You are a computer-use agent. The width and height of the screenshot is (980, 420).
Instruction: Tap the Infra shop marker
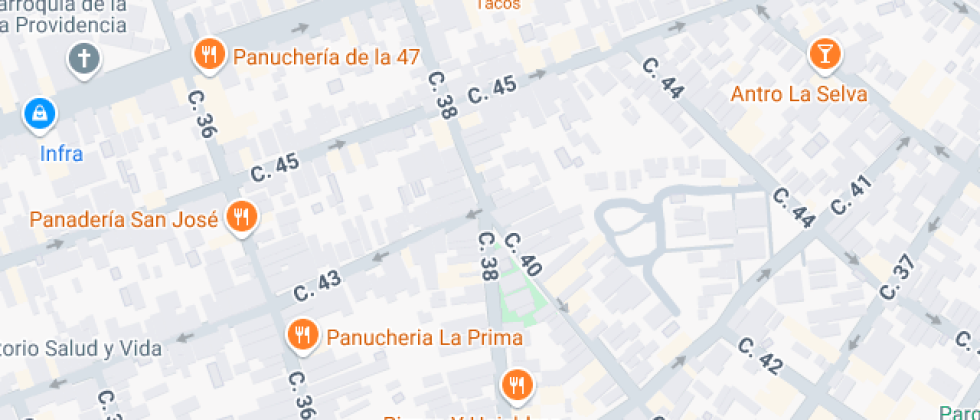pos(39,114)
